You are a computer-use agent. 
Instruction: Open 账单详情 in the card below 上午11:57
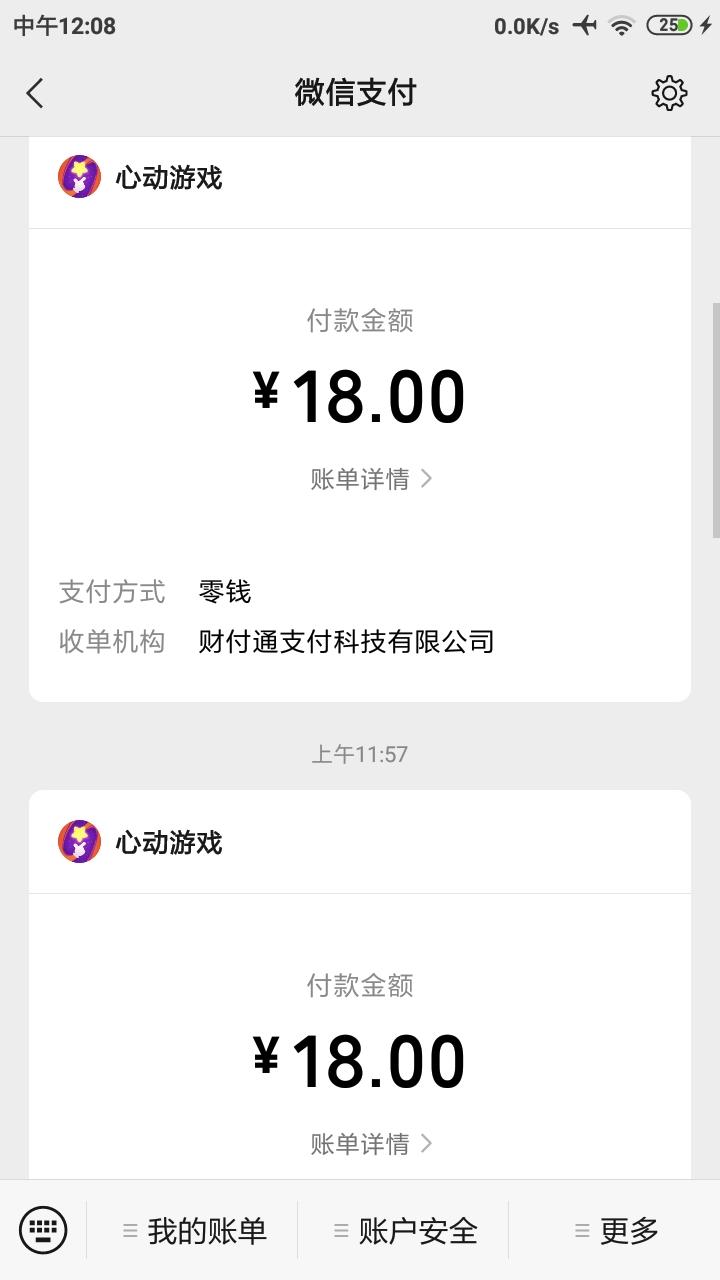point(370,1144)
